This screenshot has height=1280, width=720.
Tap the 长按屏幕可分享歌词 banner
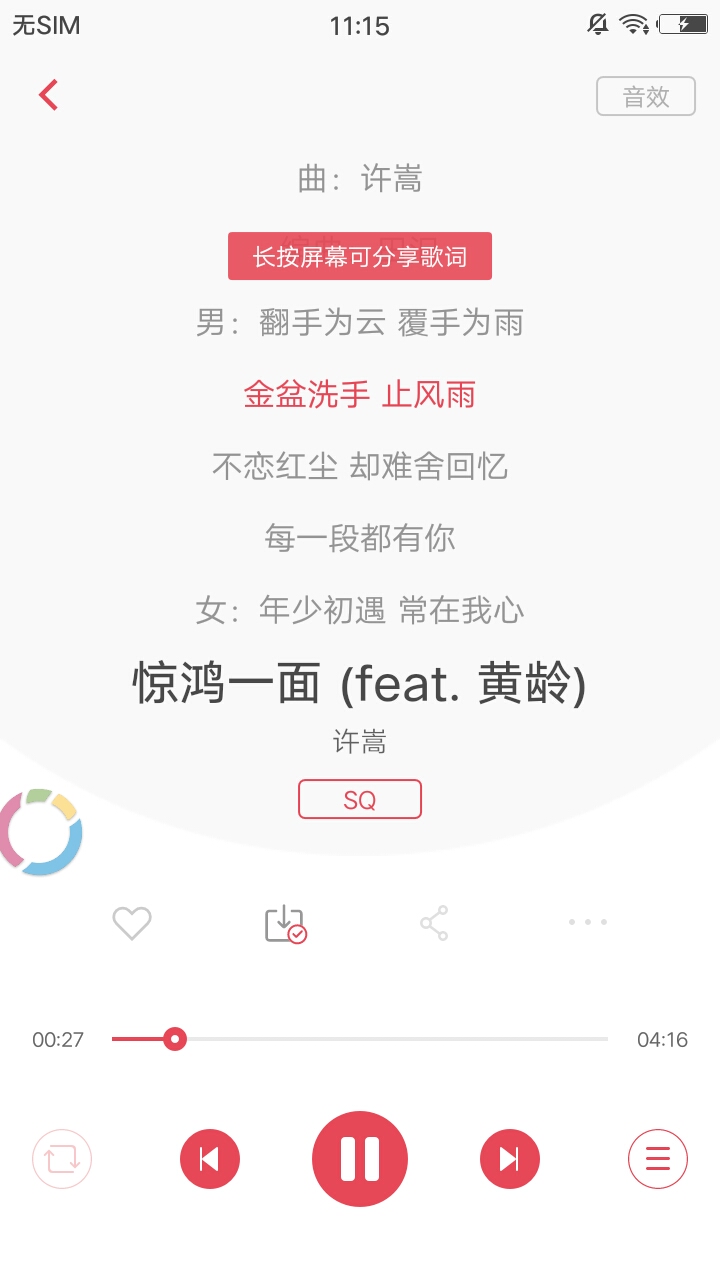click(360, 255)
